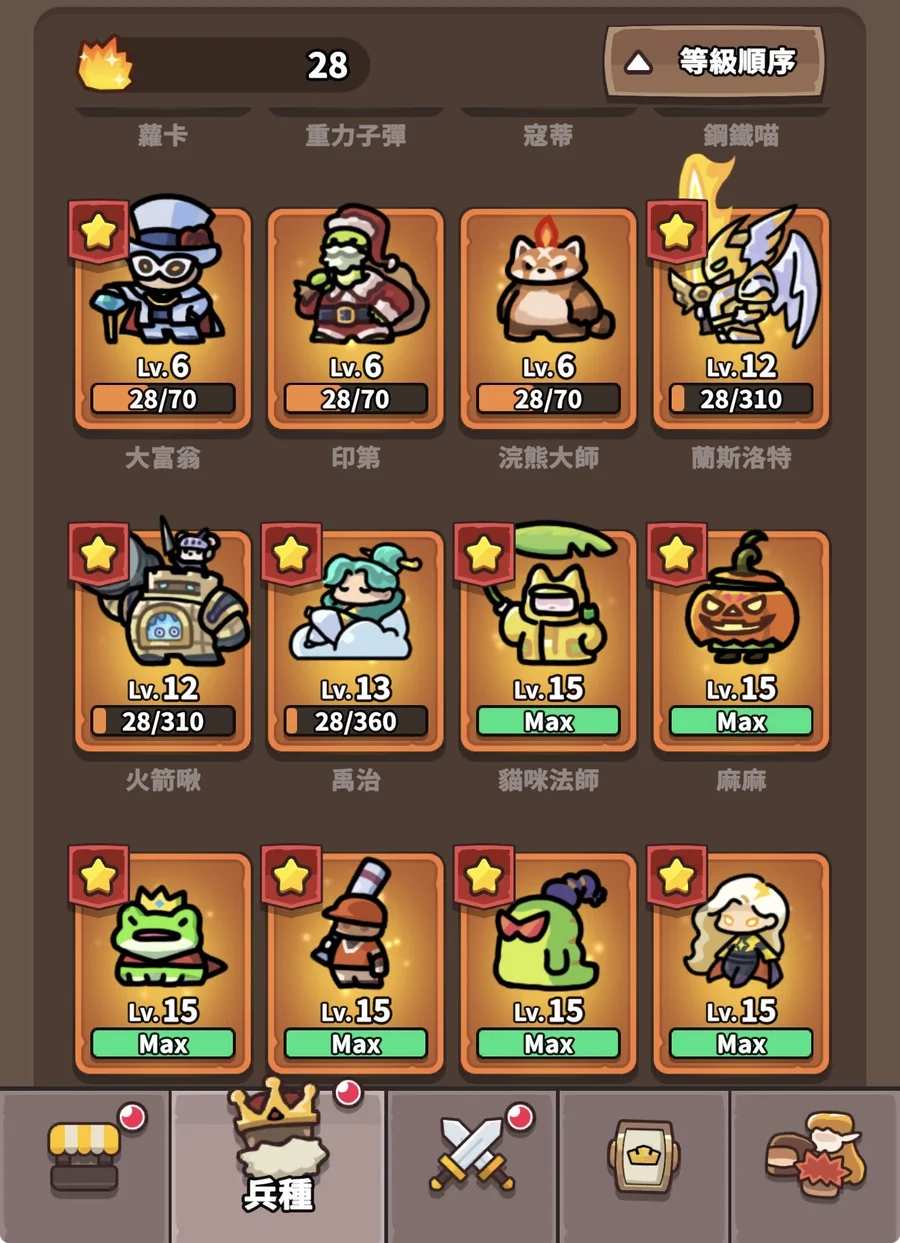The height and width of the screenshot is (1243, 900).
Task: Open the crown card tab
Action: pyautogui.click(x=643, y=1160)
